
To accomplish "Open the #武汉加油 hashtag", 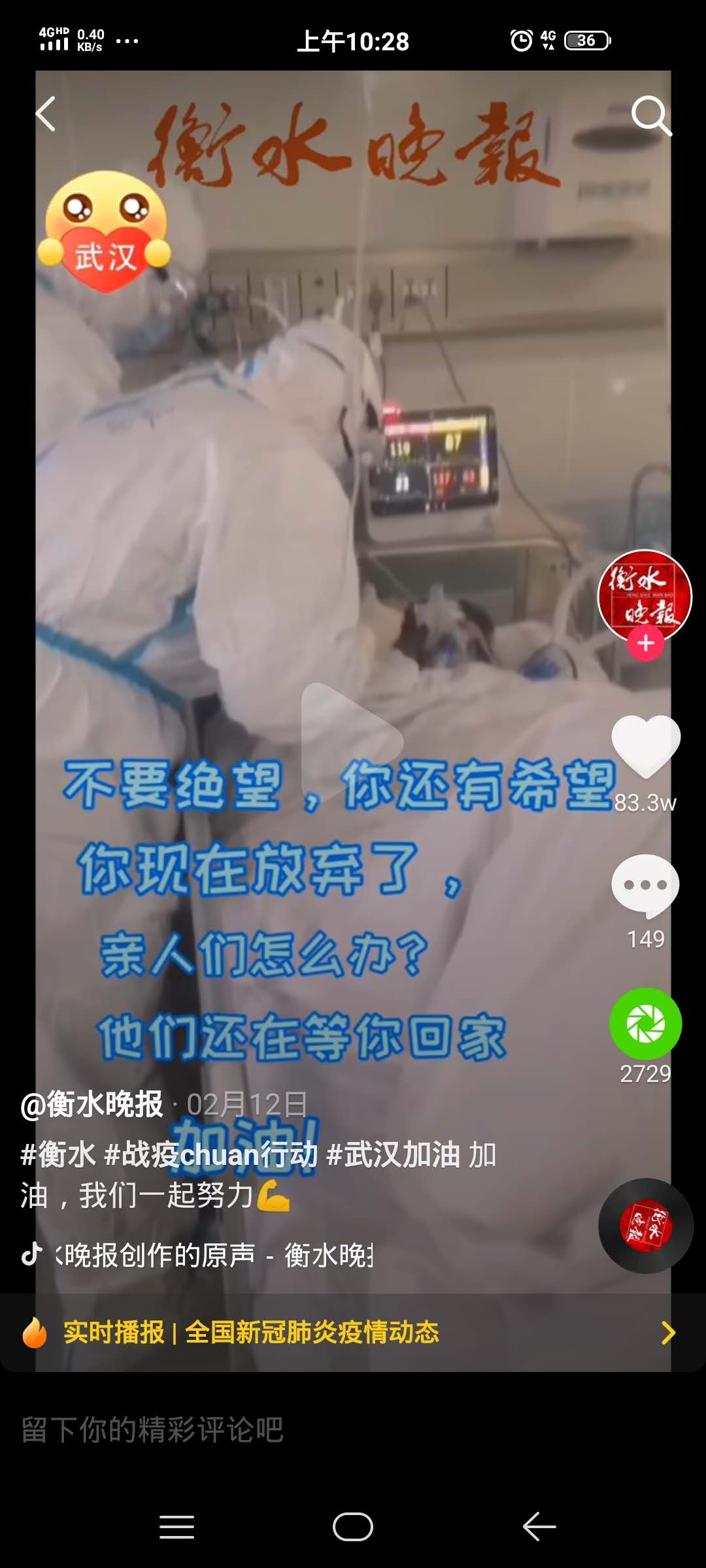I will (x=392, y=1154).
